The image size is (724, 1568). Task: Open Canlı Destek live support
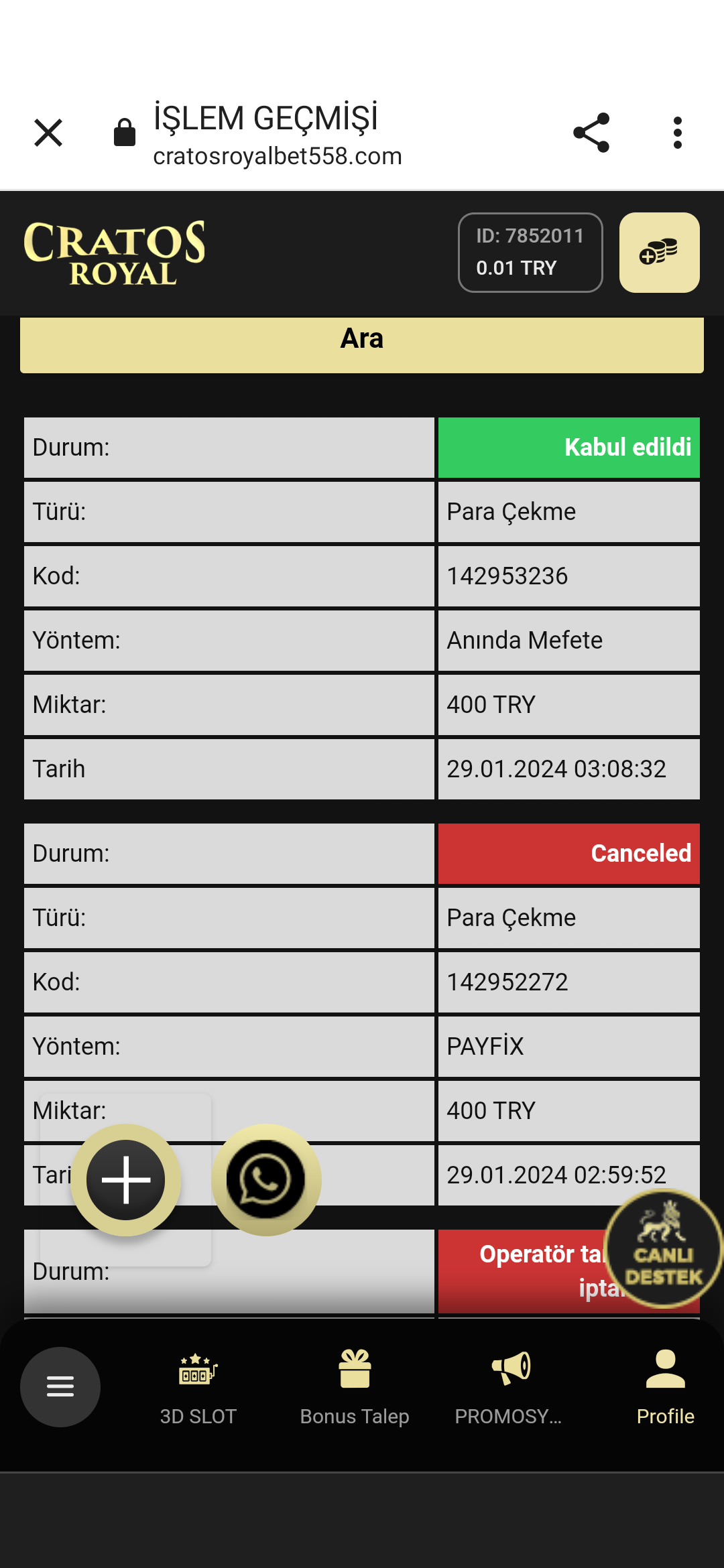coord(663,1250)
